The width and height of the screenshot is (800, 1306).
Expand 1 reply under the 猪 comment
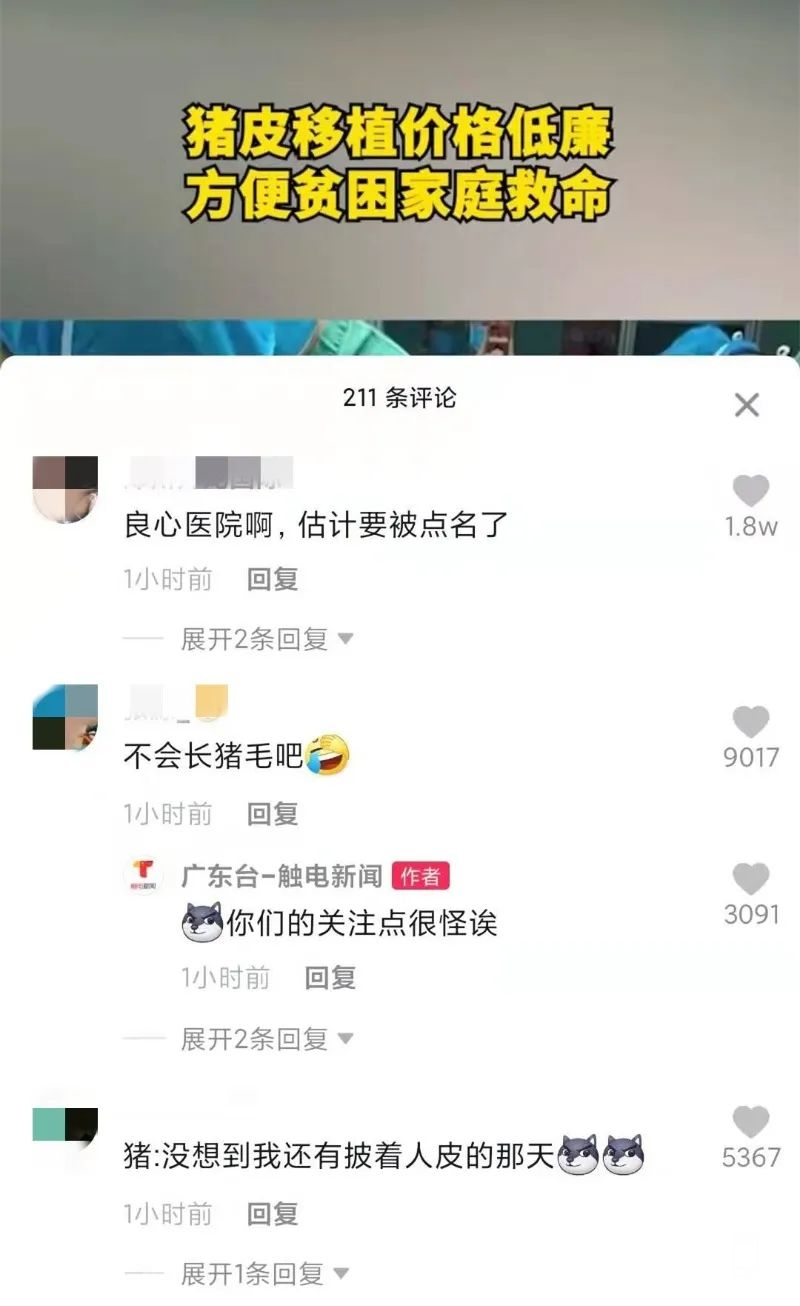(264, 1274)
